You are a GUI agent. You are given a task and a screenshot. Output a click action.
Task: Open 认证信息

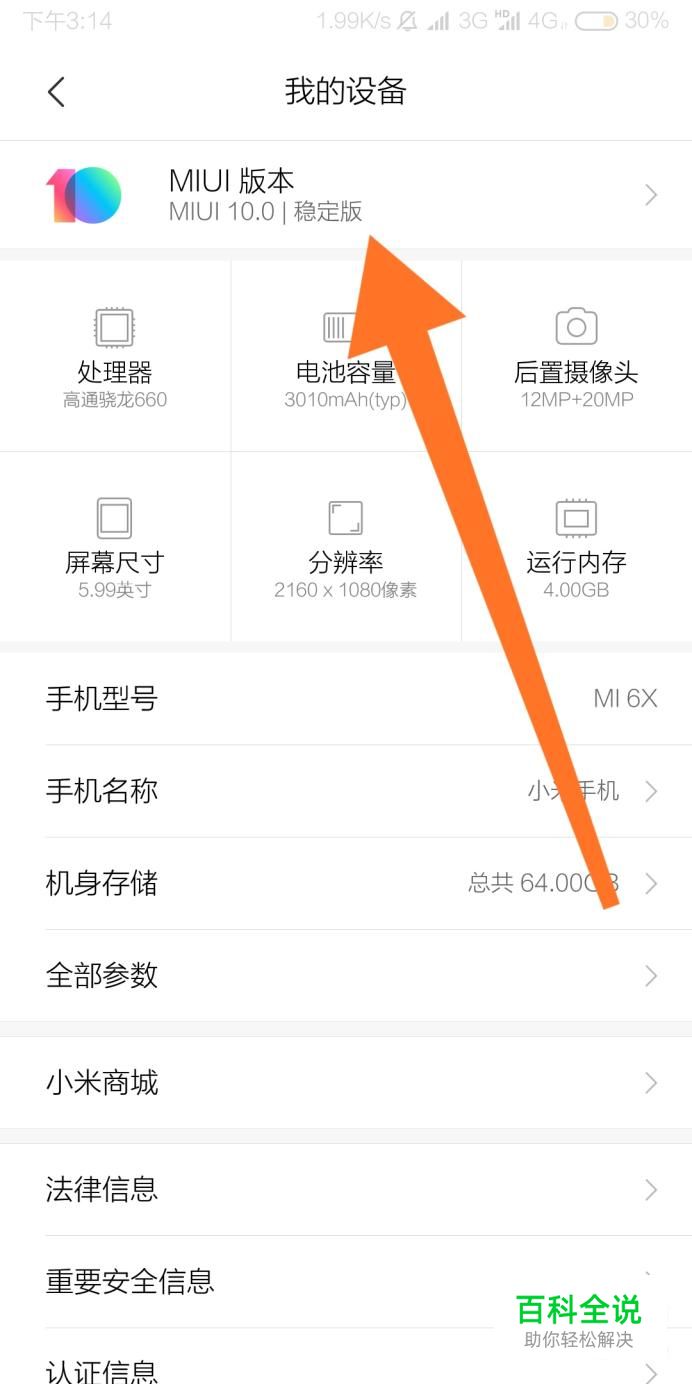346,1357
